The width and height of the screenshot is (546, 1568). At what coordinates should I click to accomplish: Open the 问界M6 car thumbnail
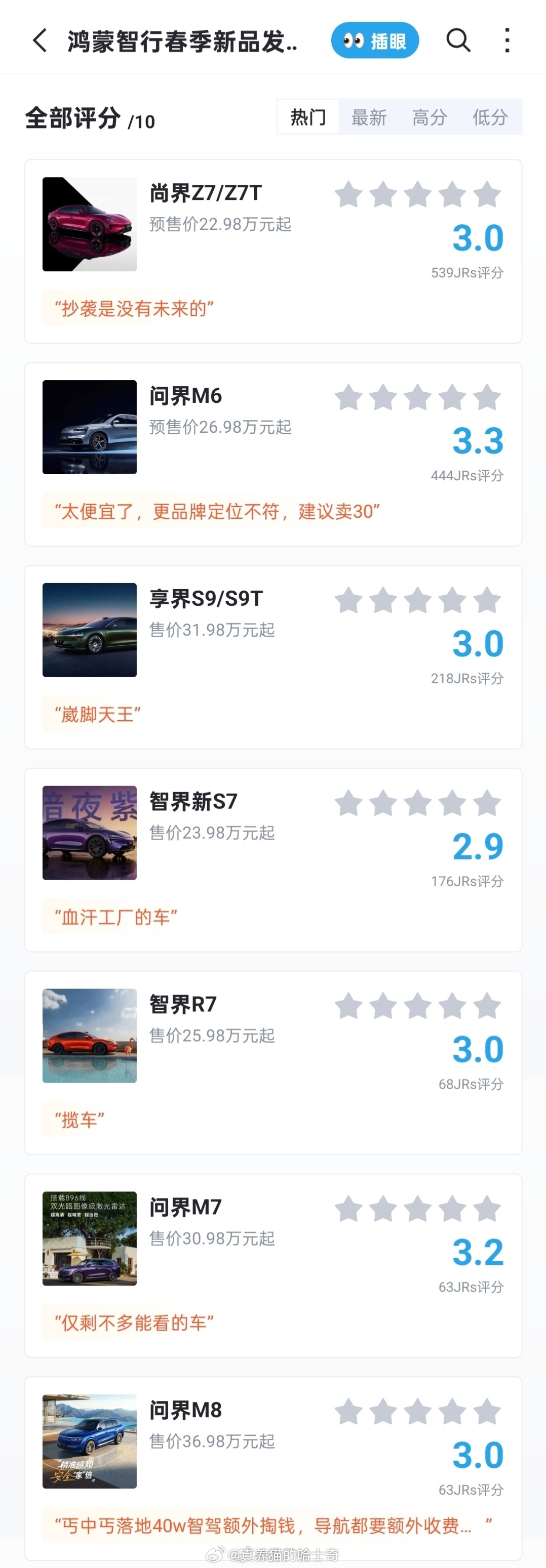89,426
